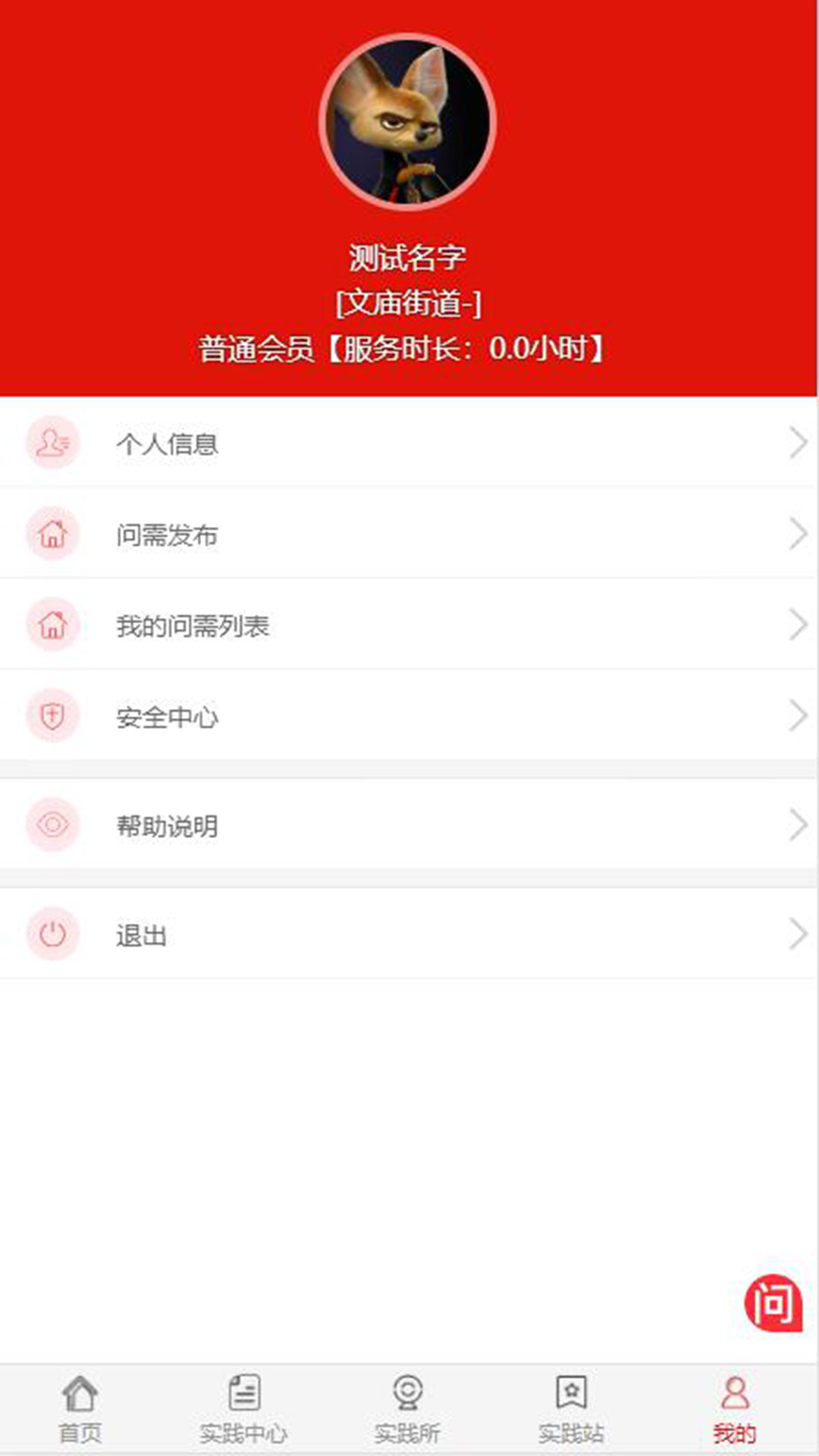Switch to the 首页 tab

[80, 1410]
